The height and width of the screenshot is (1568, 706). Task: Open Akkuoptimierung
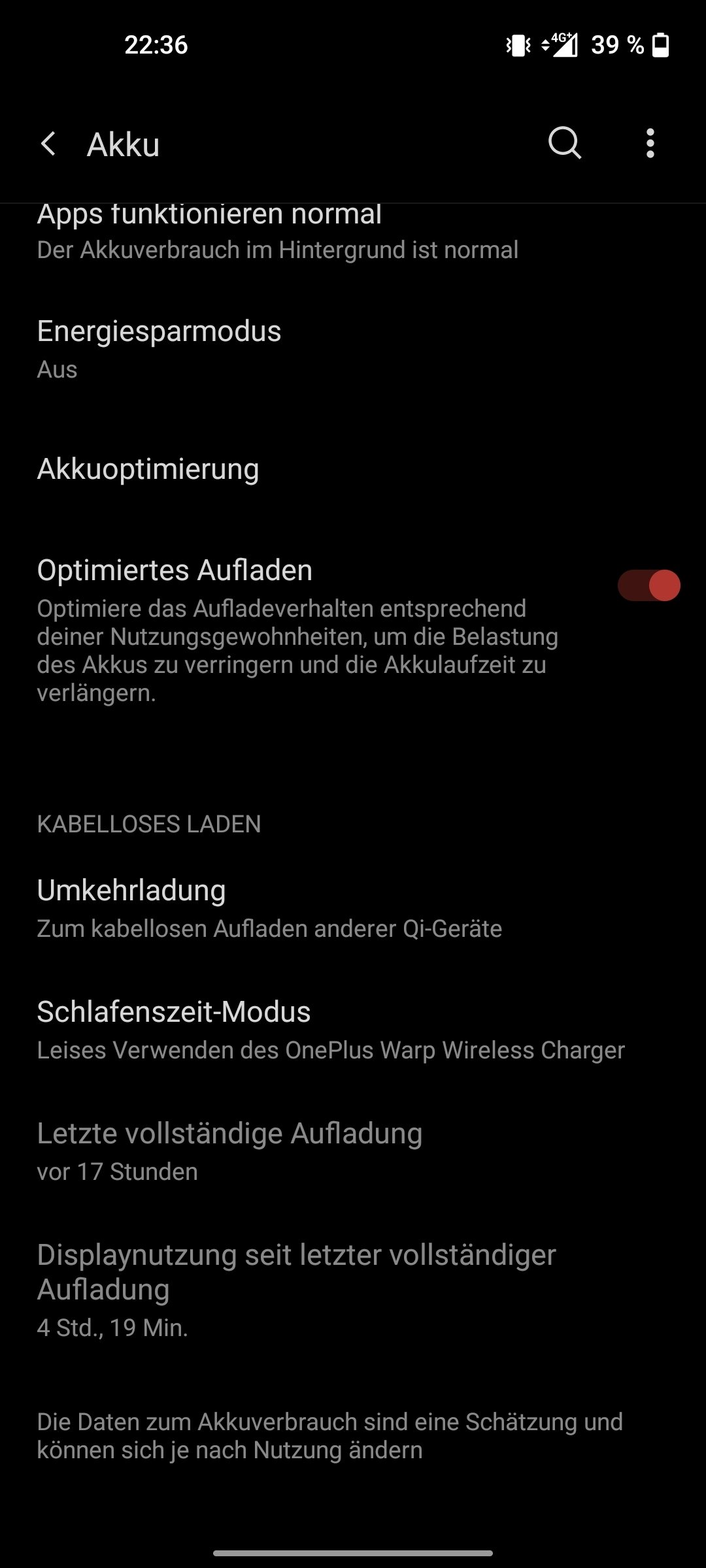pyautogui.click(x=353, y=469)
